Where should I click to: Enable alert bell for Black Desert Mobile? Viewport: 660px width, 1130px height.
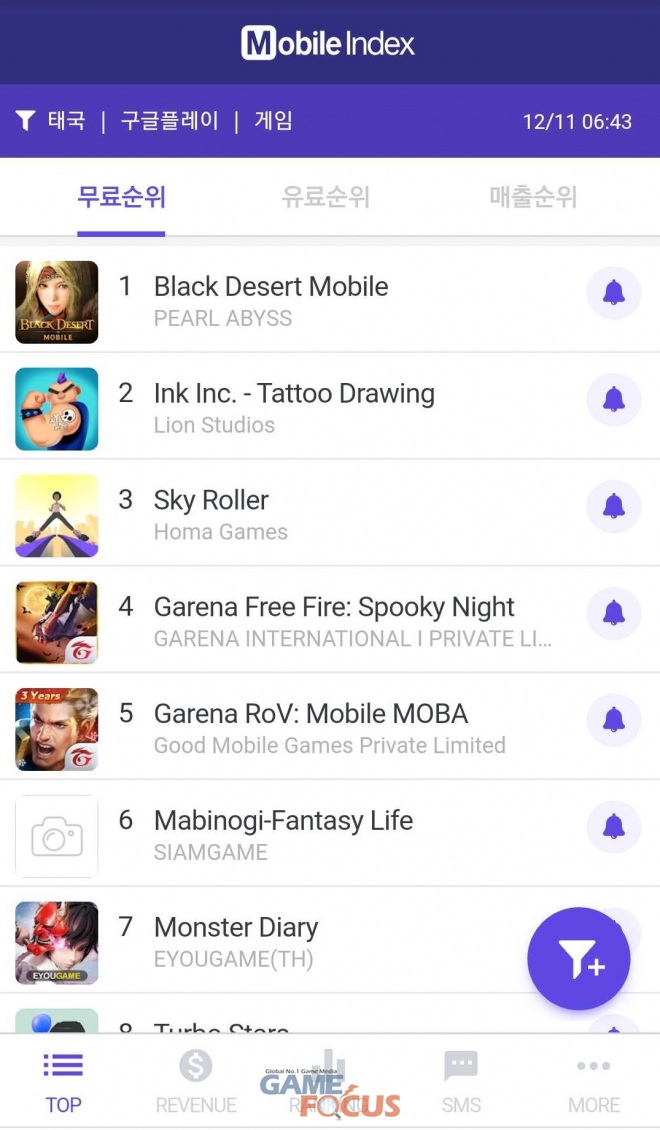[x=613, y=293]
